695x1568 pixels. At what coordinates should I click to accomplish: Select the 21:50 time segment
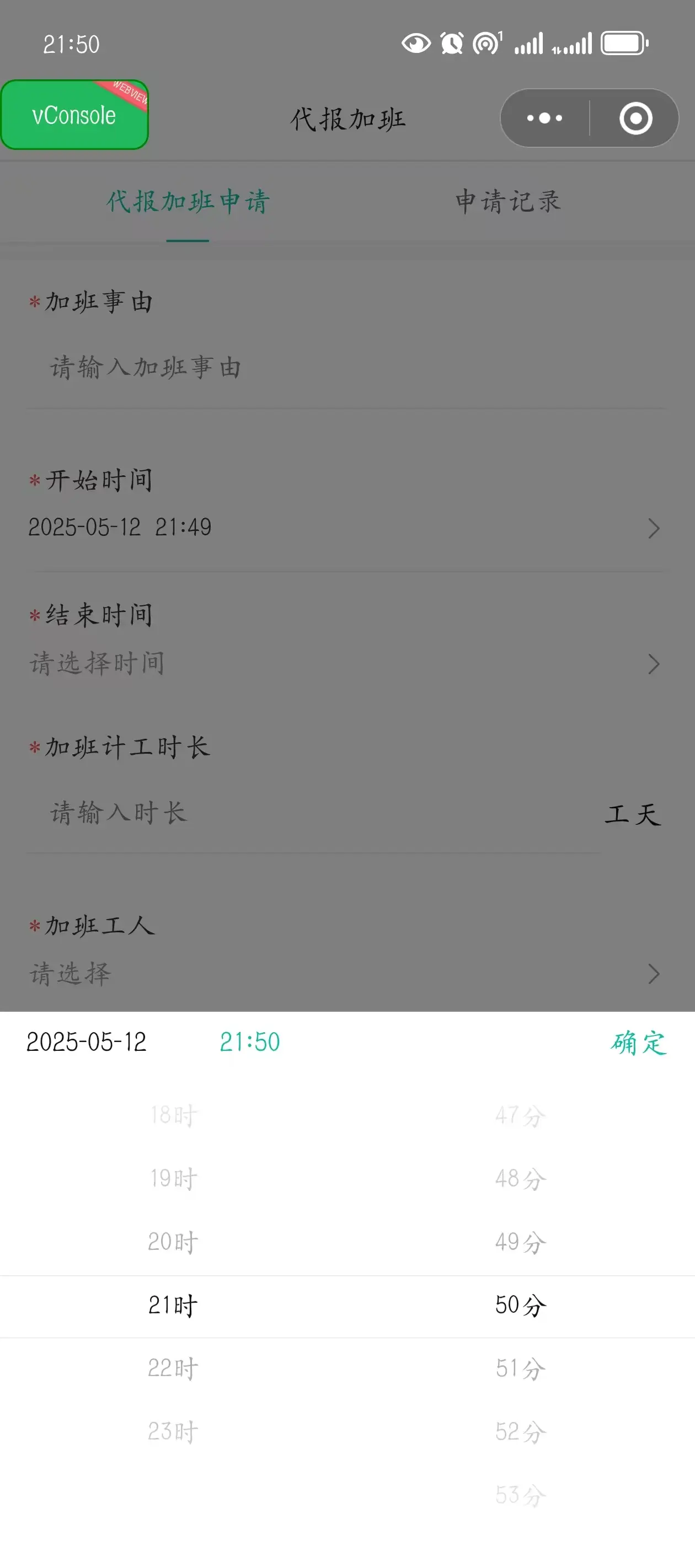[250, 1042]
